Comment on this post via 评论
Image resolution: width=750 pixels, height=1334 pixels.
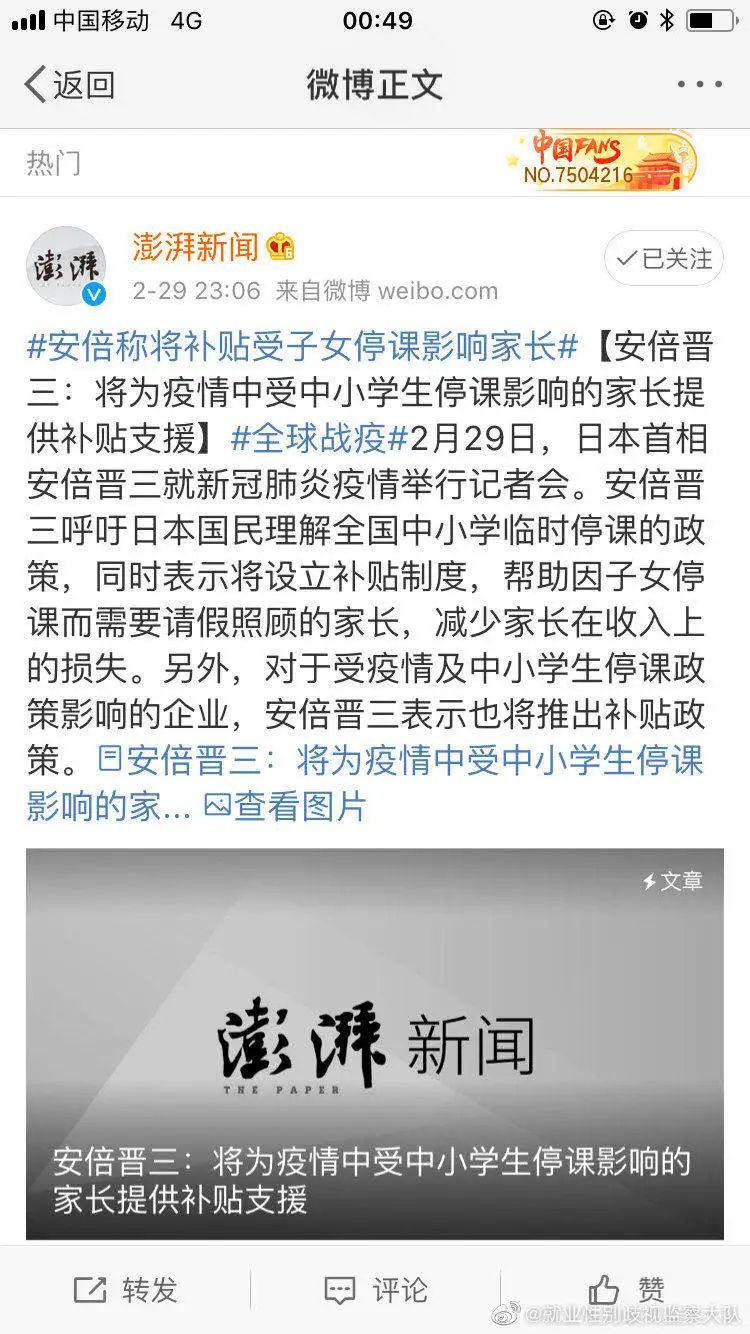[376, 1290]
